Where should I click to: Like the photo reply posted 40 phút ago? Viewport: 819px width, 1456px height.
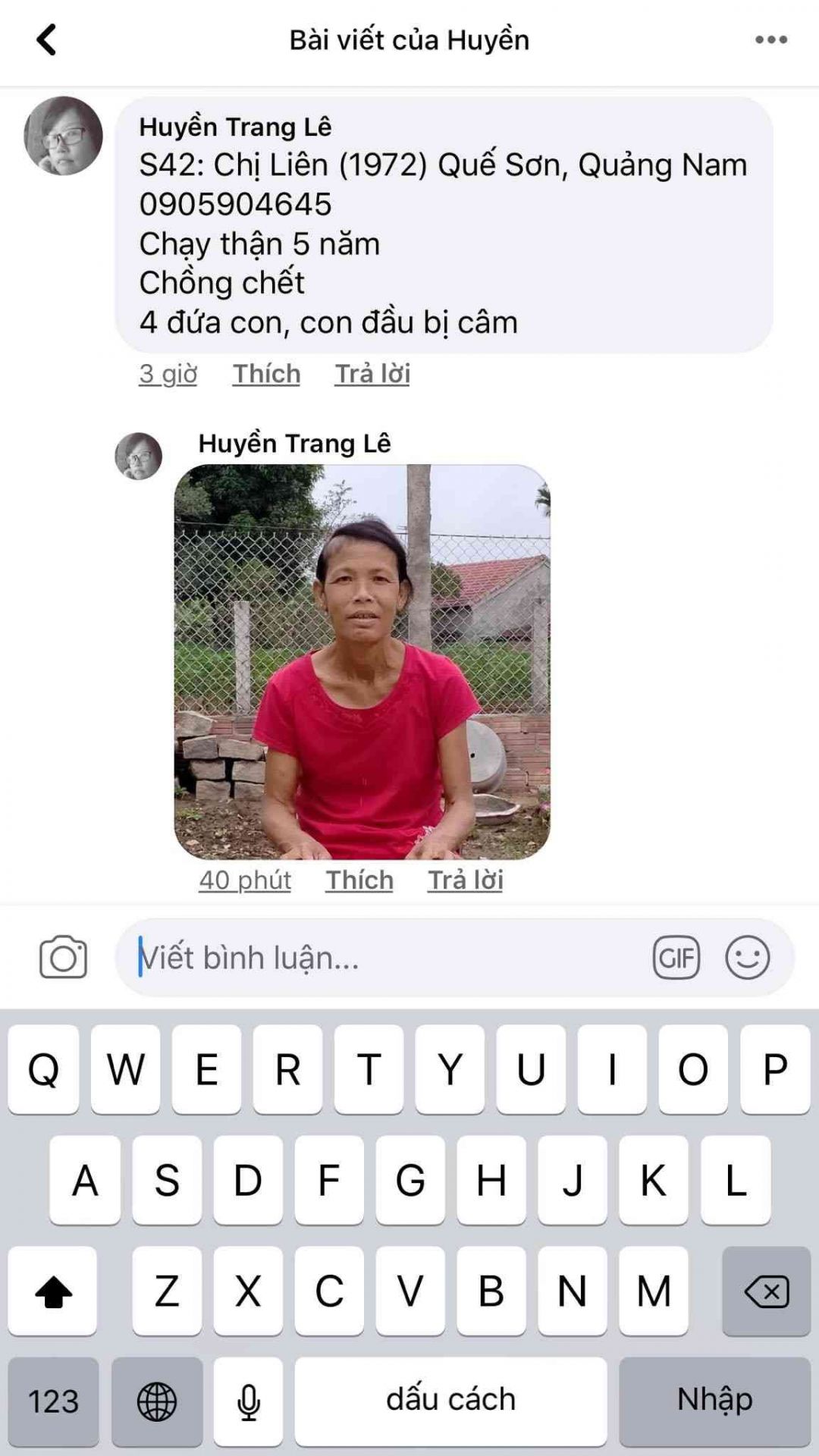(359, 880)
